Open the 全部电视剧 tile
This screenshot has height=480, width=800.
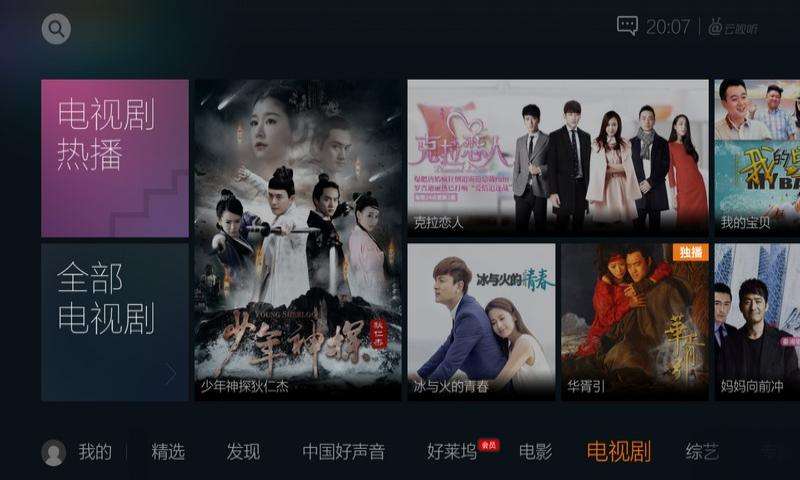click(115, 321)
